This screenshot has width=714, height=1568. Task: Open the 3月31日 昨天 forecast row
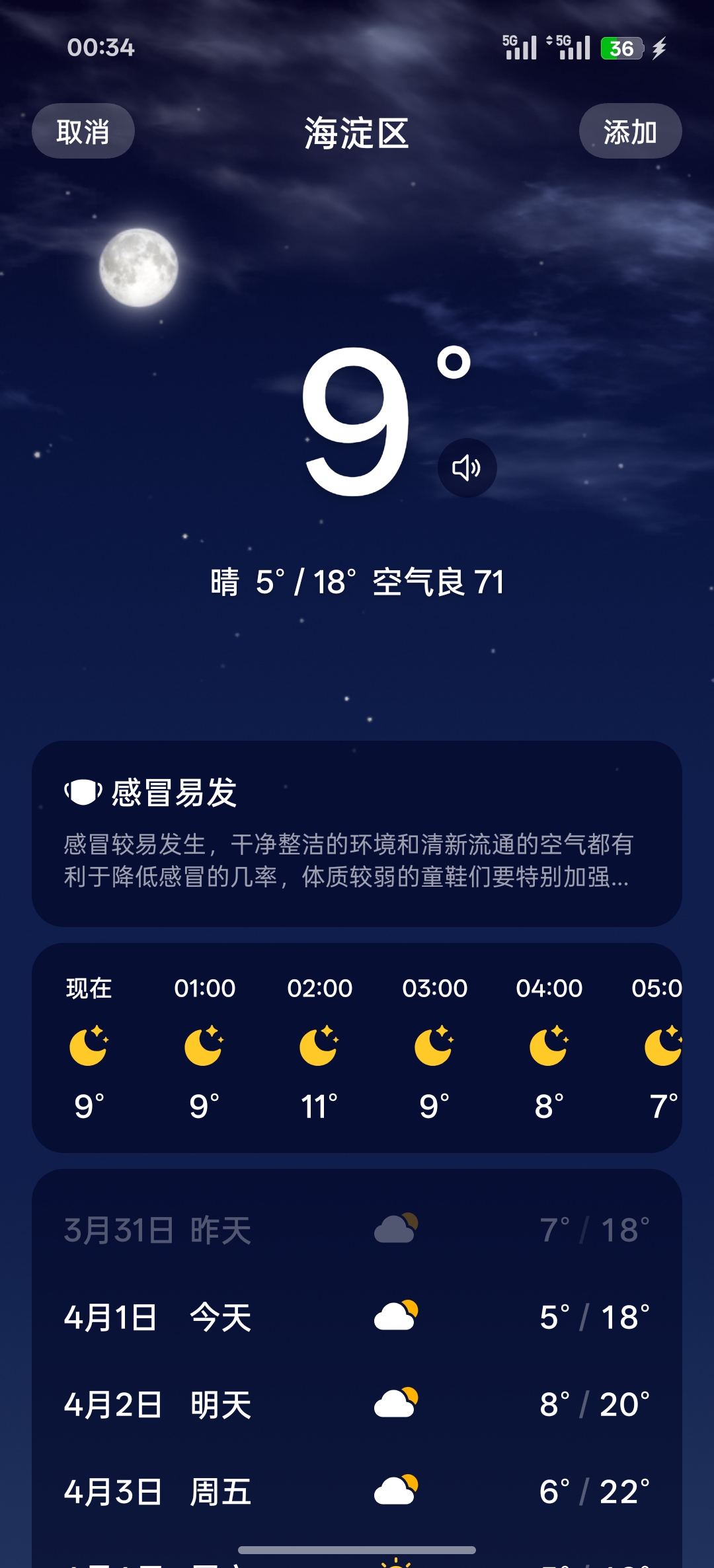click(357, 1230)
